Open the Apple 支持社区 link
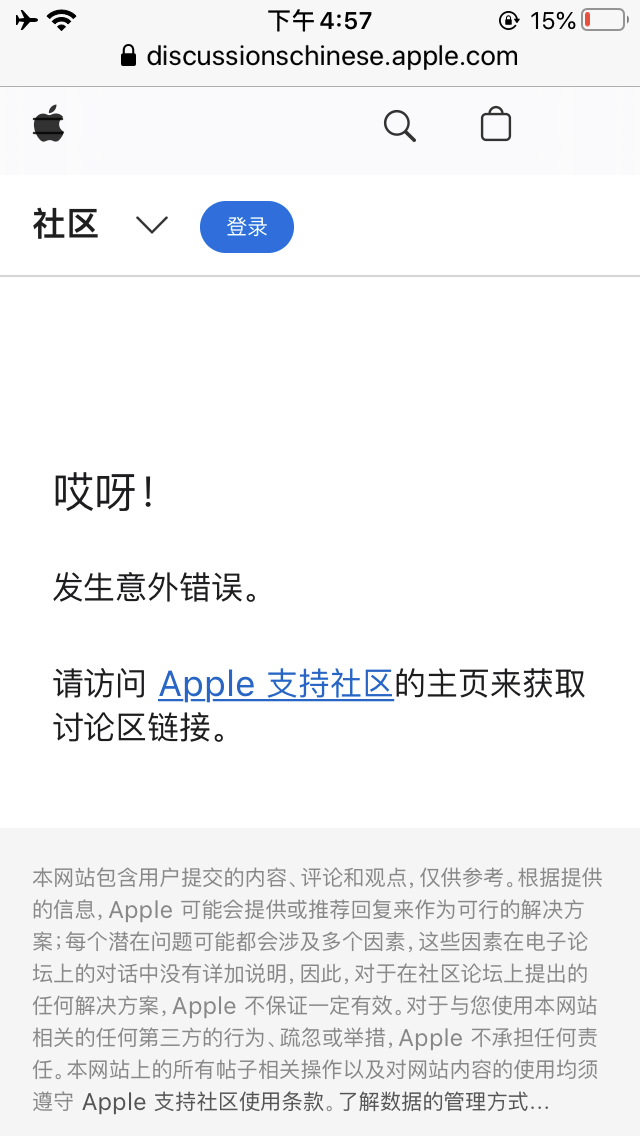Image resolution: width=640 pixels, height=1136 pixels. tap(276, 684)
